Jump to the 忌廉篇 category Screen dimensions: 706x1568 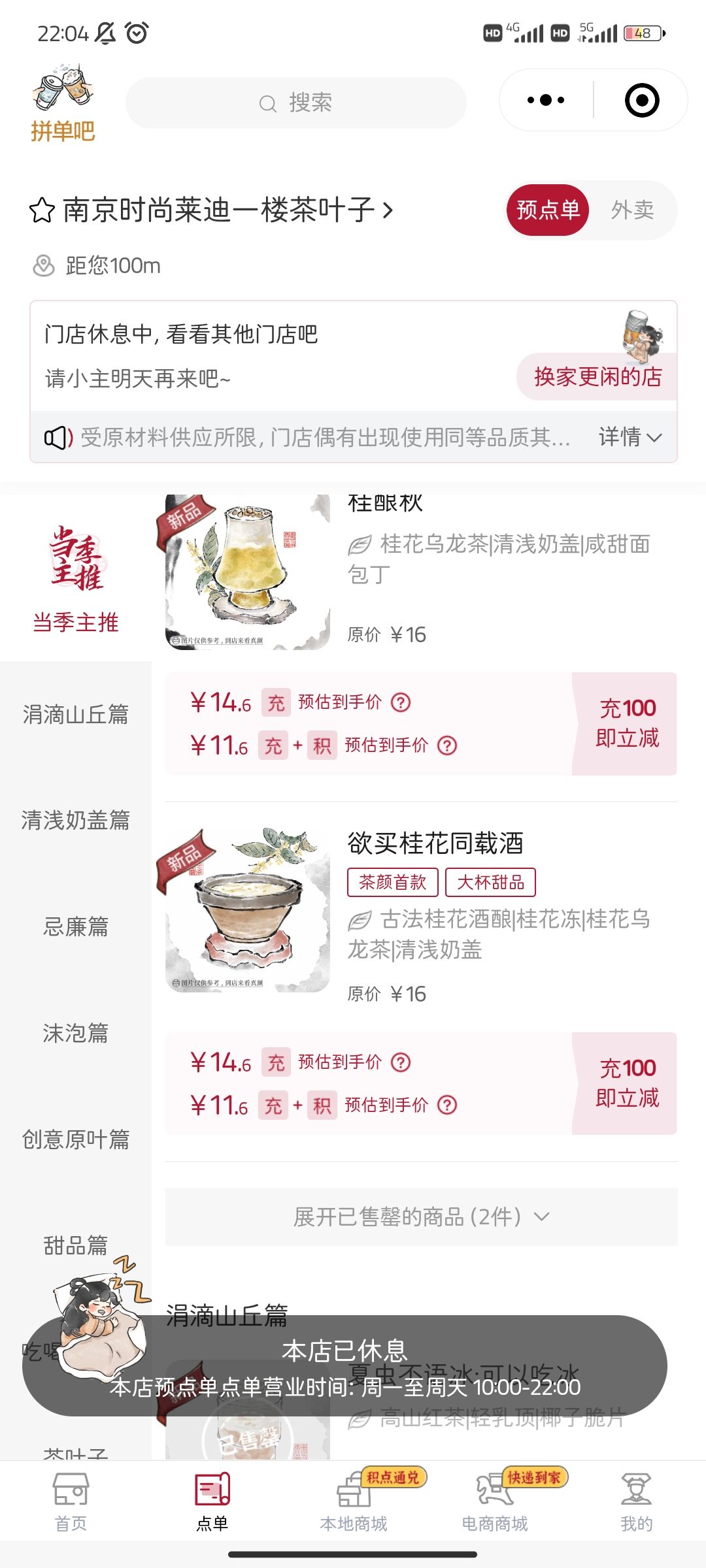(x=76, y=926)
